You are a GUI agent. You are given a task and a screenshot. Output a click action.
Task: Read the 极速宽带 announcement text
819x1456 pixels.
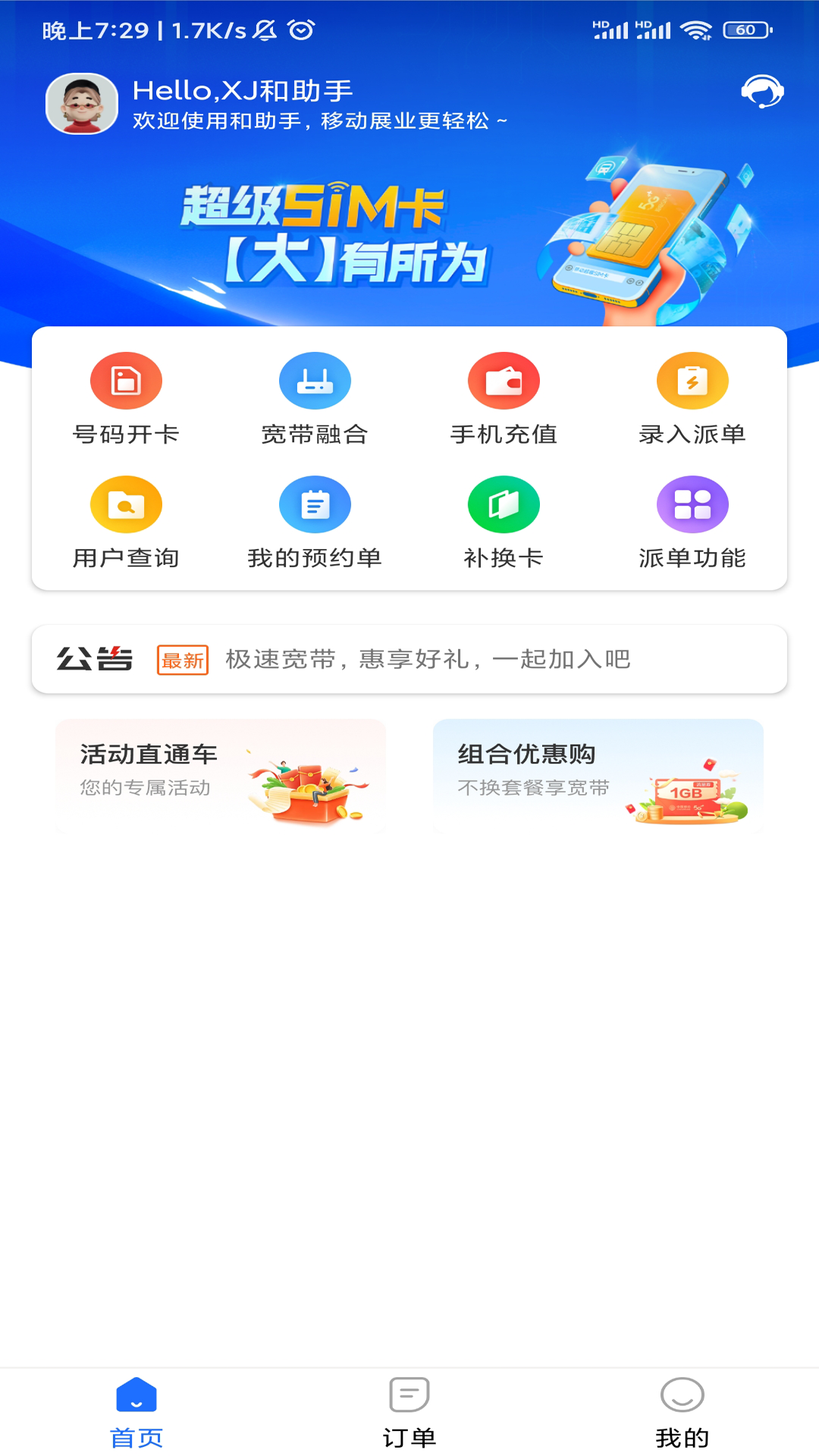pyautogui.click(x=427, y=659)
